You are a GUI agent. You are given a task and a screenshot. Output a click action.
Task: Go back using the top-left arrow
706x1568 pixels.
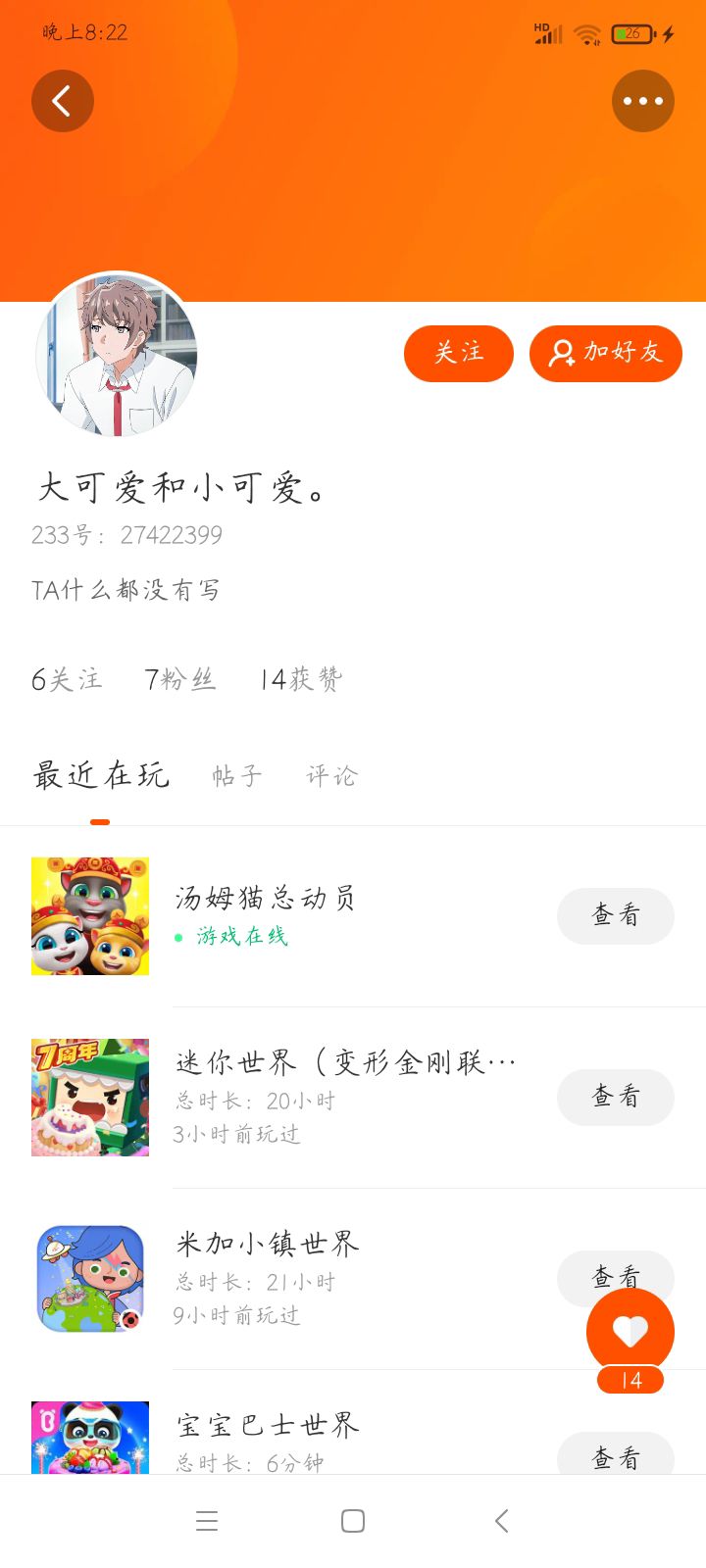point(63,101)
